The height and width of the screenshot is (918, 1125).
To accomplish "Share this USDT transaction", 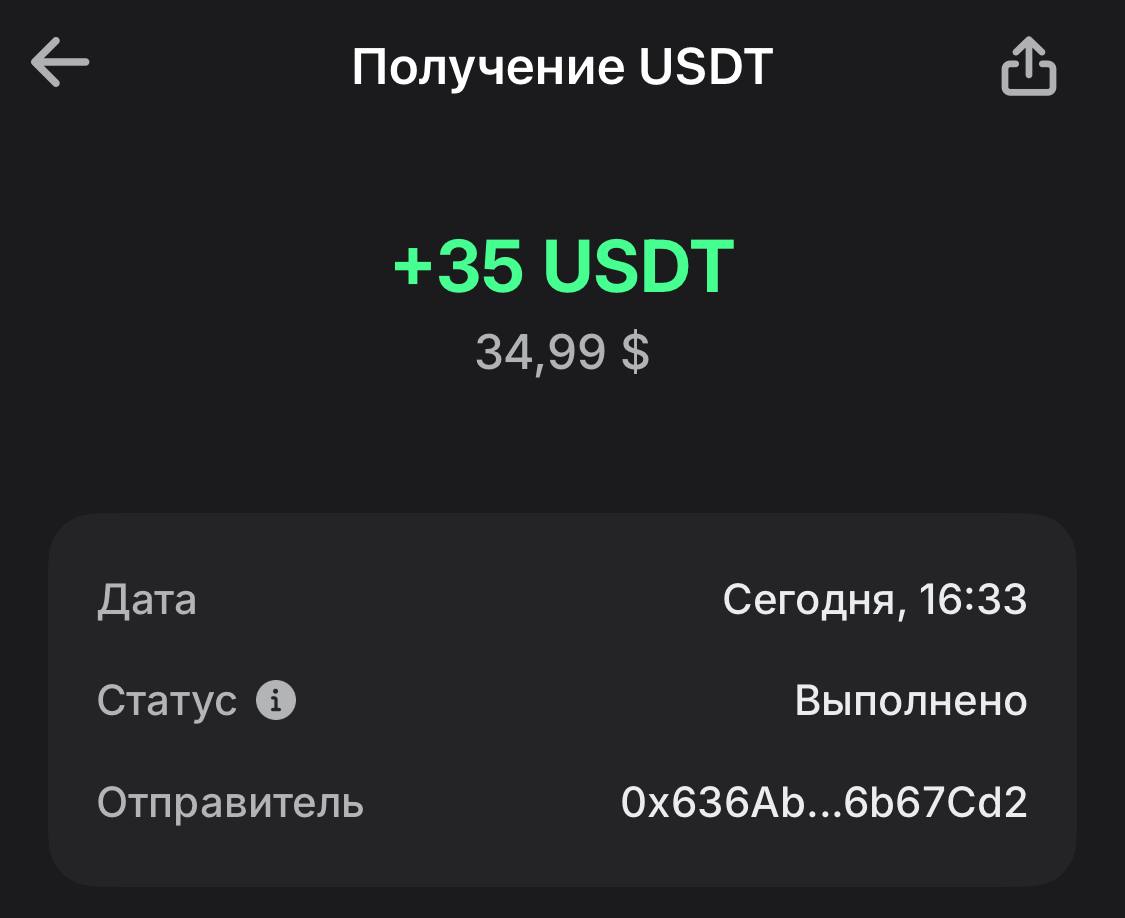I will coord(1028,67).
